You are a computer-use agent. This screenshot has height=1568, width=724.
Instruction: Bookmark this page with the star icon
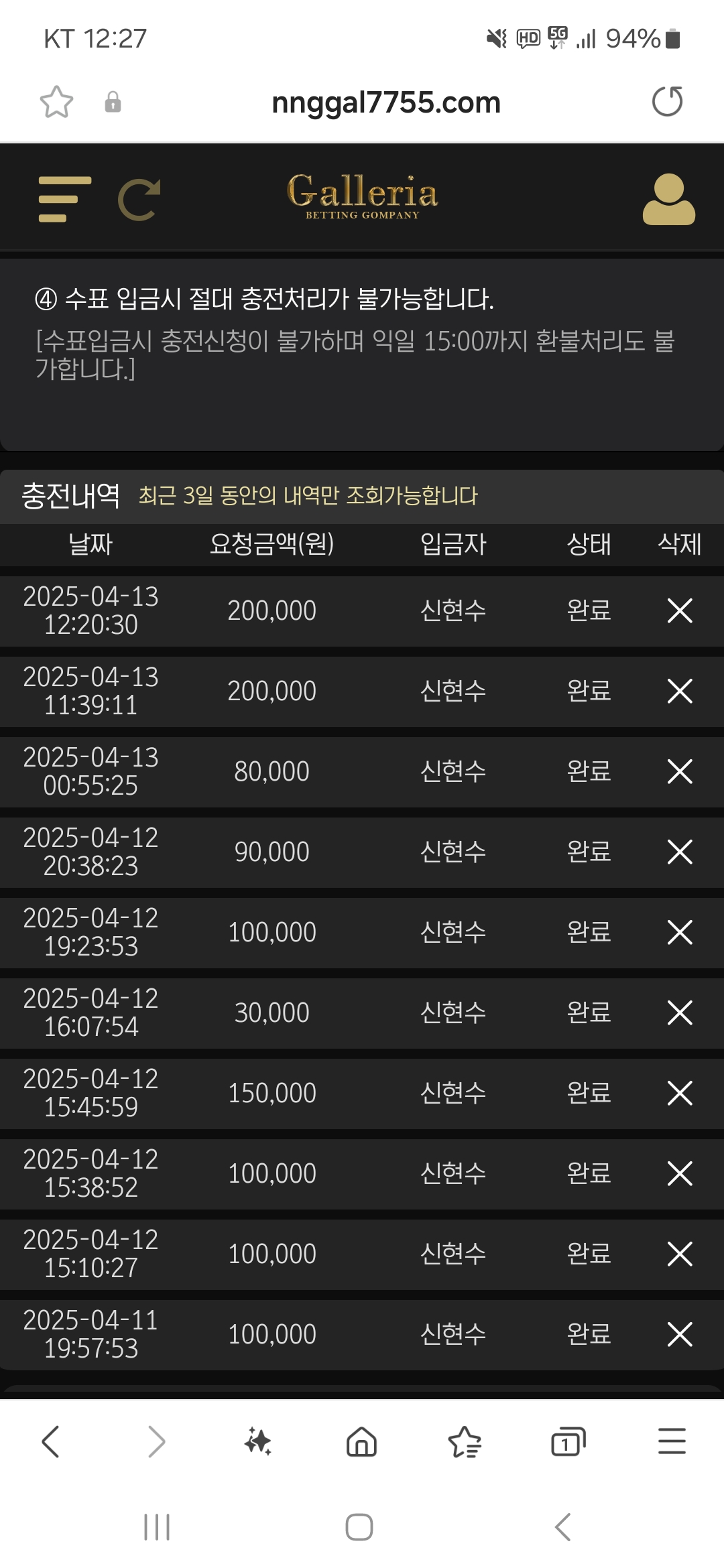coord(57,102)
